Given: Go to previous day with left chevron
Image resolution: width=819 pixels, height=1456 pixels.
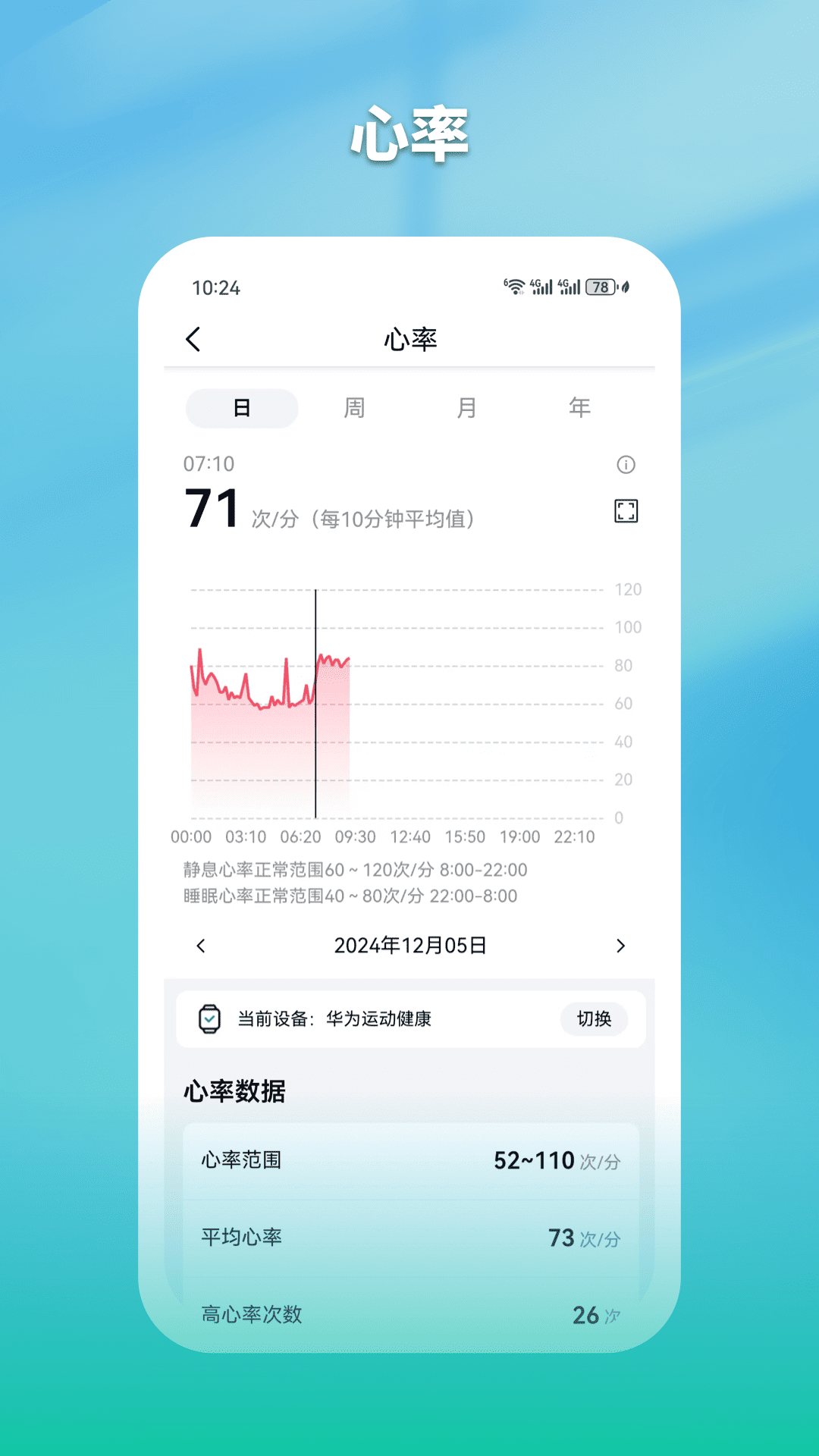Looking at the screenshot, I should coord(201,946).
